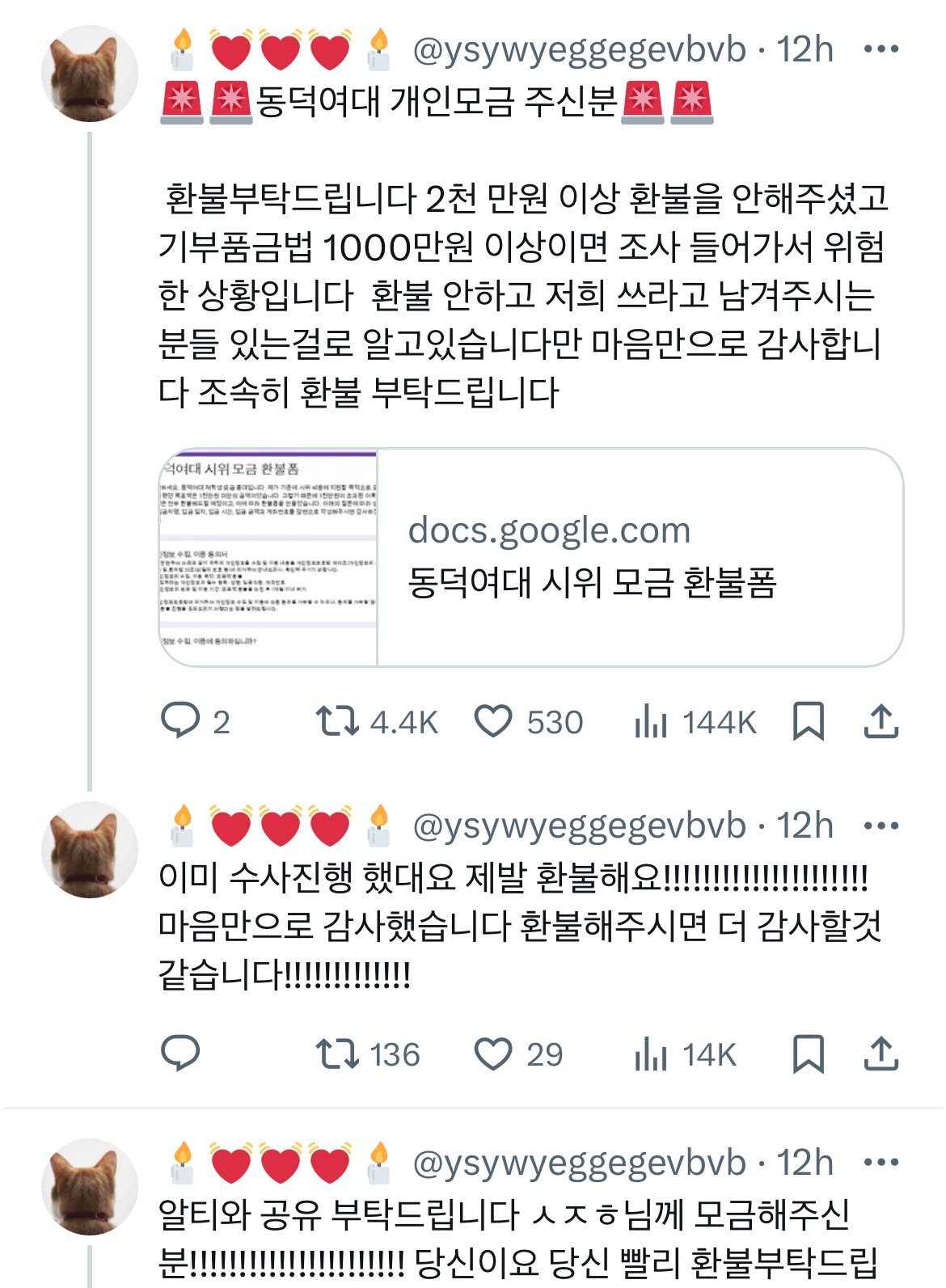Bookmark the 동덕여대 개인모금 tweet
This screenshot has width=946, height=1288.
(x=808, y=721)
